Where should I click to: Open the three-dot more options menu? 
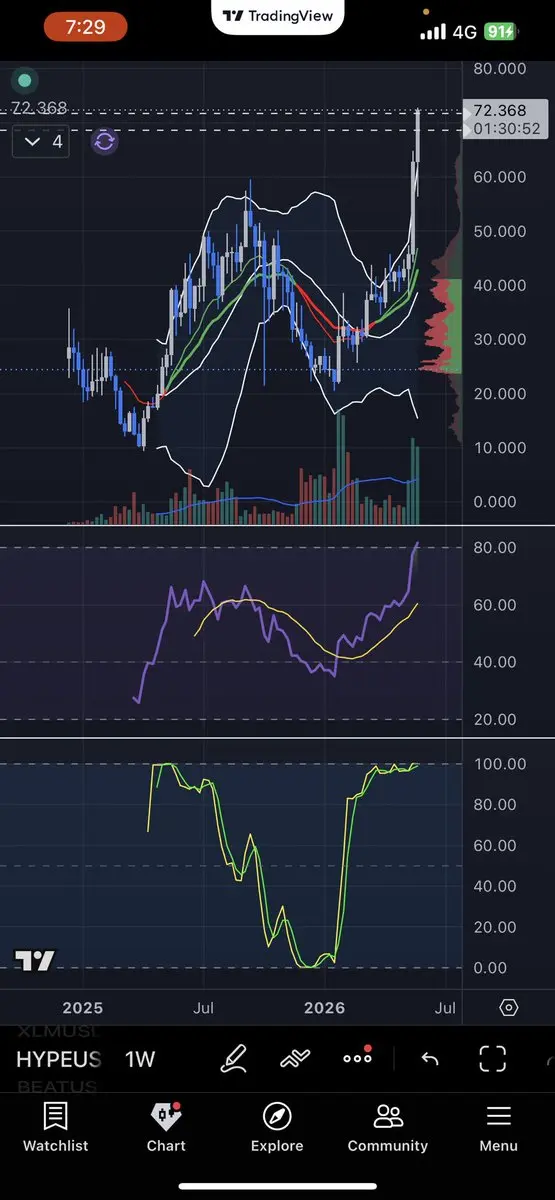coord(357,1057)
